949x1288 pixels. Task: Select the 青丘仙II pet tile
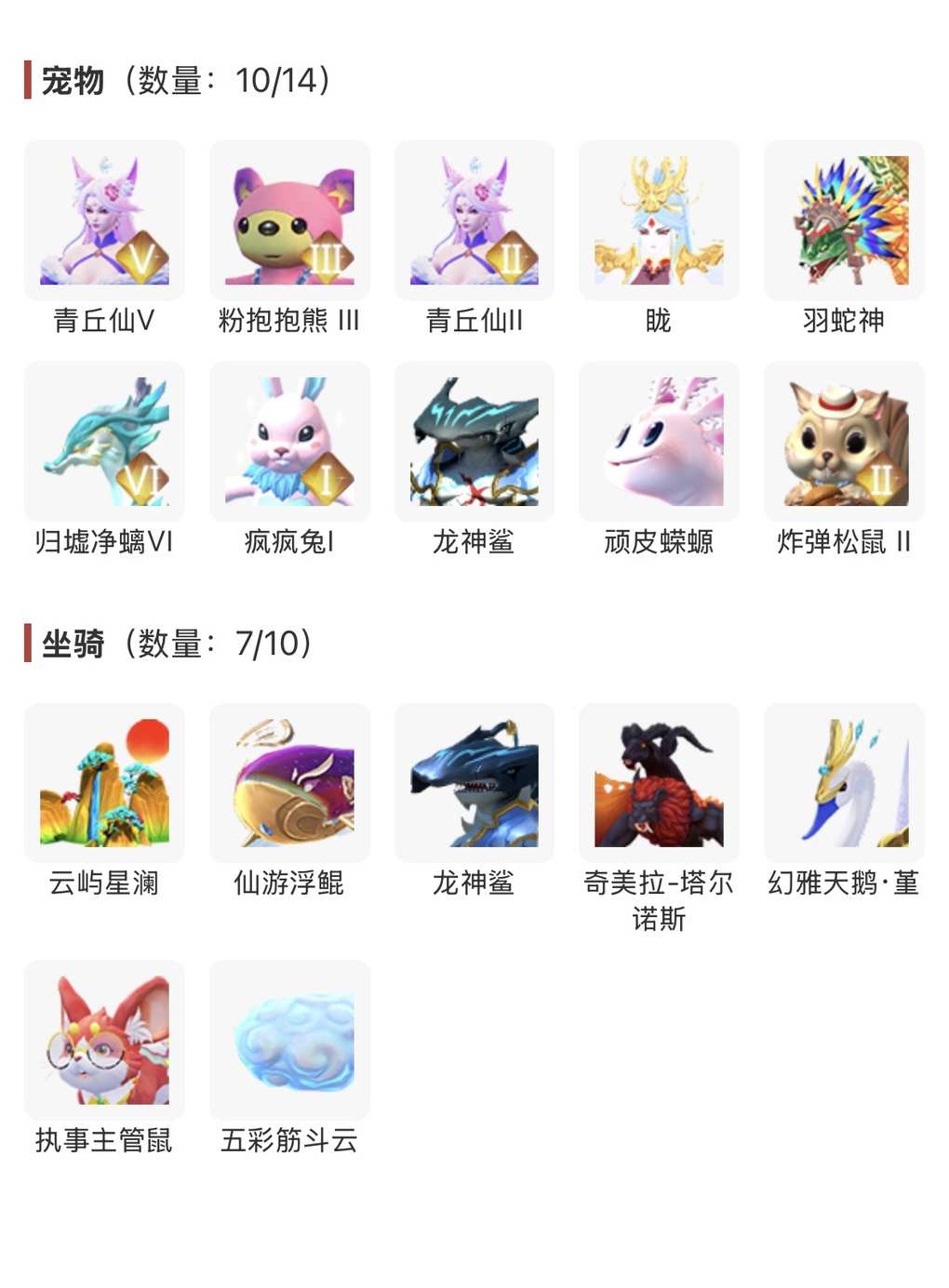coord(474,220)
